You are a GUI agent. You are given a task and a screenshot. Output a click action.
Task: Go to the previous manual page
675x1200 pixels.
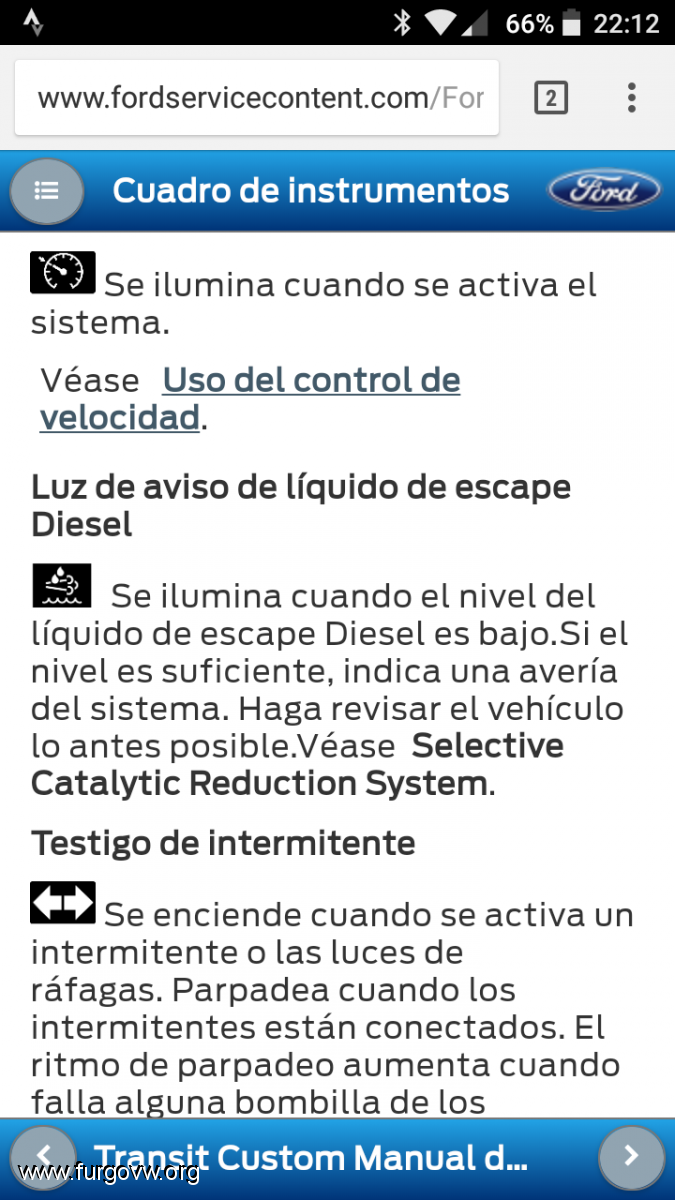coord(42,1157)
